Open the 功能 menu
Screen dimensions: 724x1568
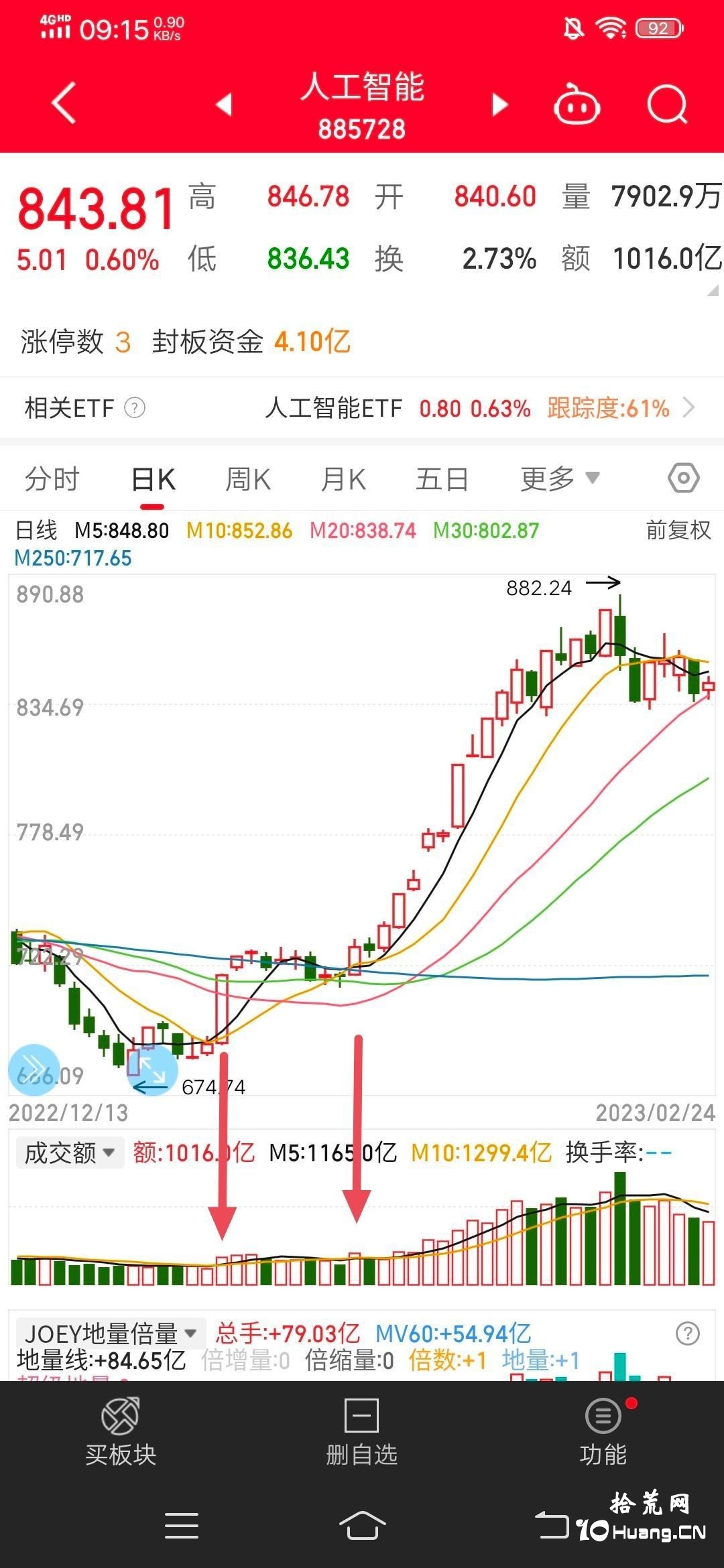tap(603, 1431)
